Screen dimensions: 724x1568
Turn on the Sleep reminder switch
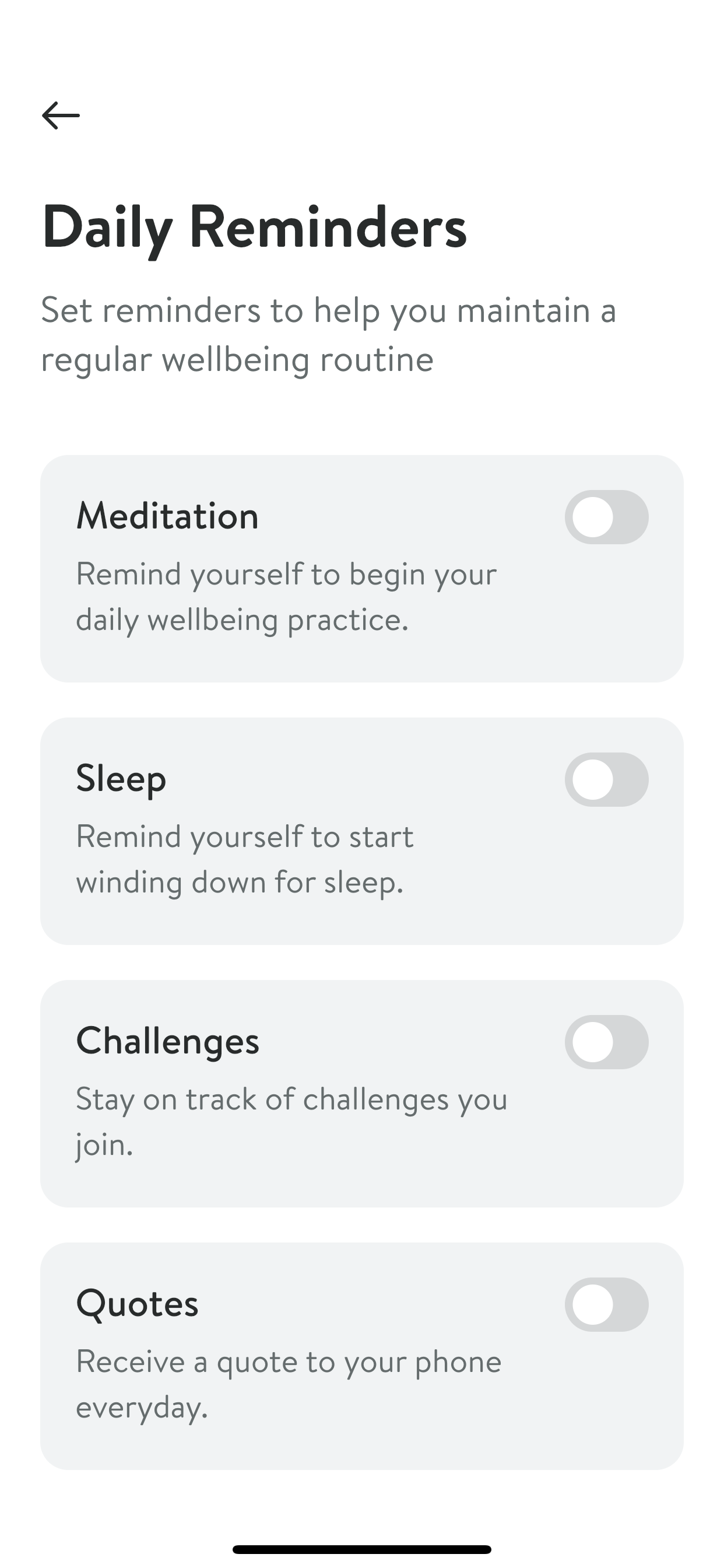point(606,779)
